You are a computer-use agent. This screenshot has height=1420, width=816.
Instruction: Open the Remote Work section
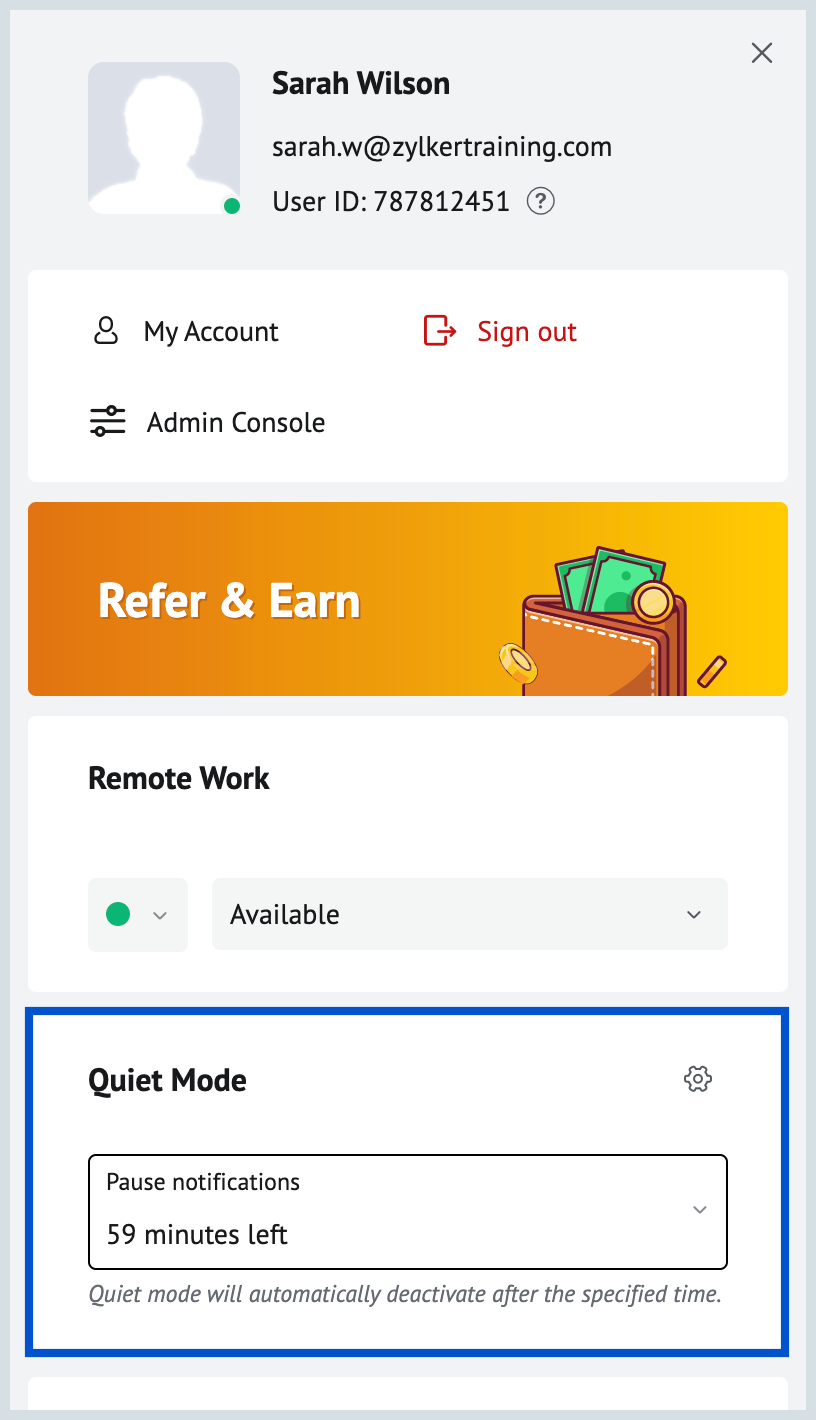click(x=178, y=777)
